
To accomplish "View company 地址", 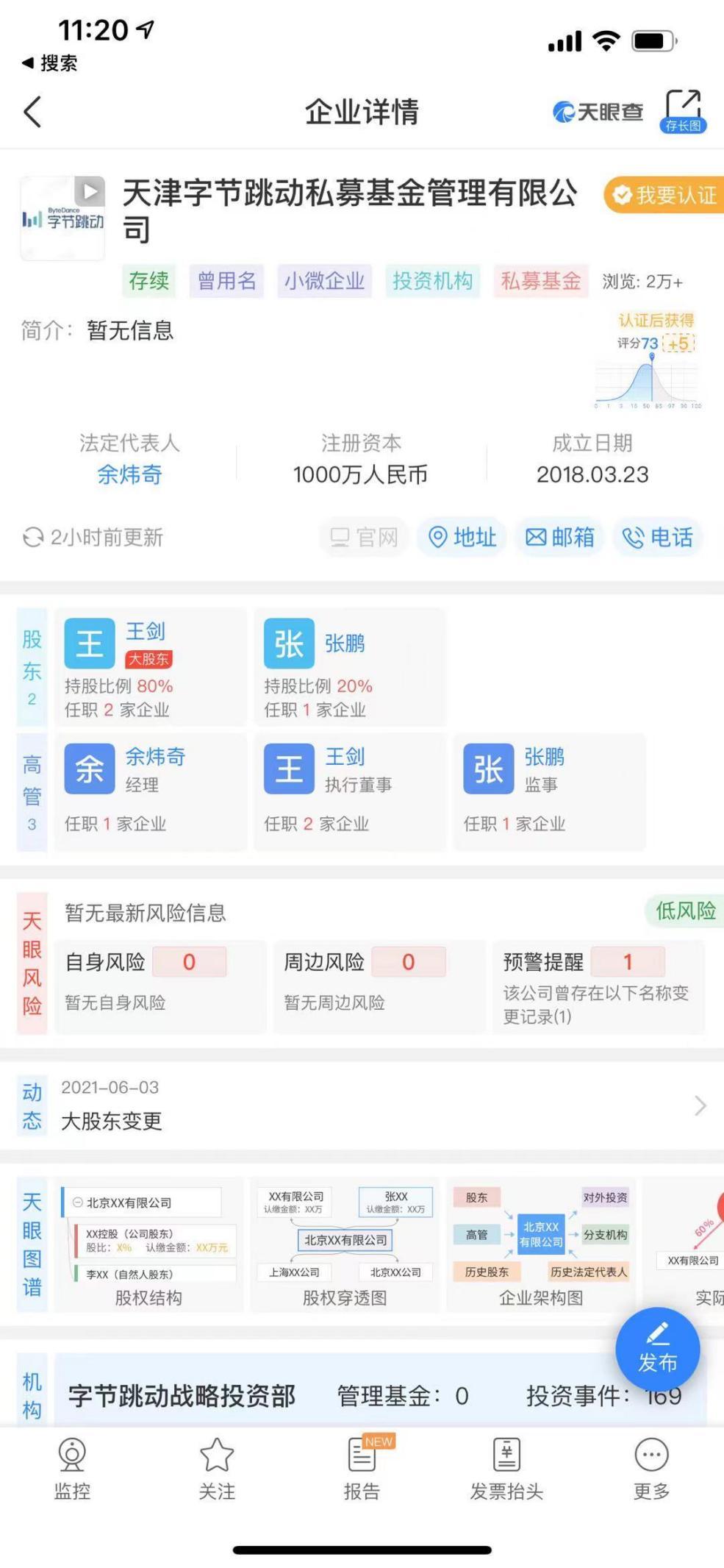I will tap(463, 538).
